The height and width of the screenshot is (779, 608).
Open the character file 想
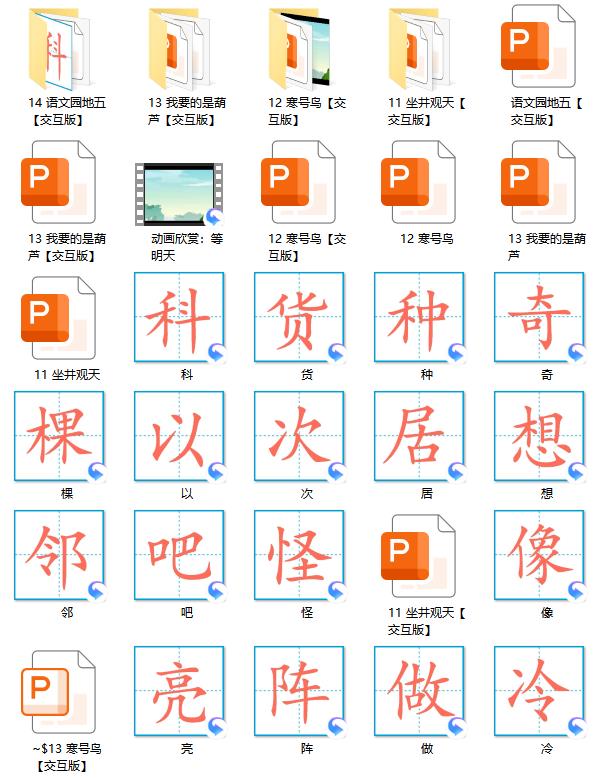[538, 436]
